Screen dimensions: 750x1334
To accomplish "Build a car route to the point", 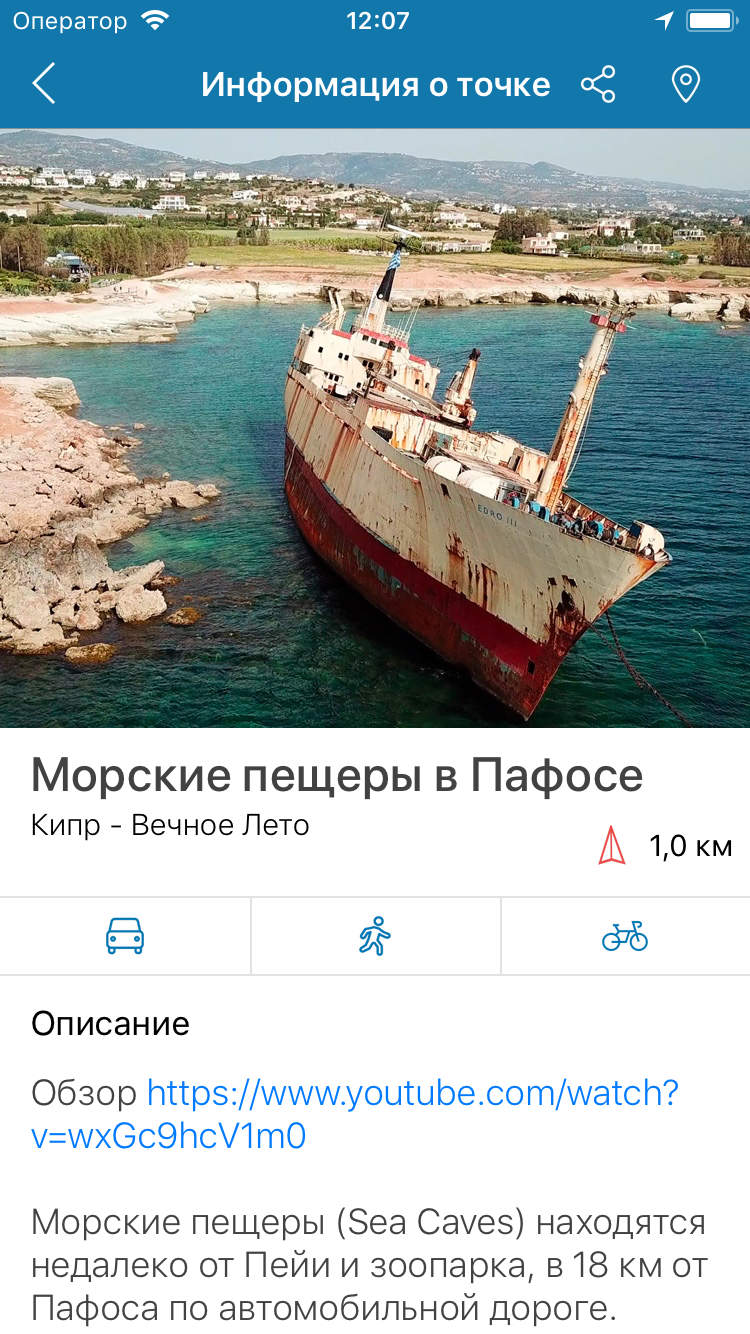I will pyautogui.click(x=125, y=937).
